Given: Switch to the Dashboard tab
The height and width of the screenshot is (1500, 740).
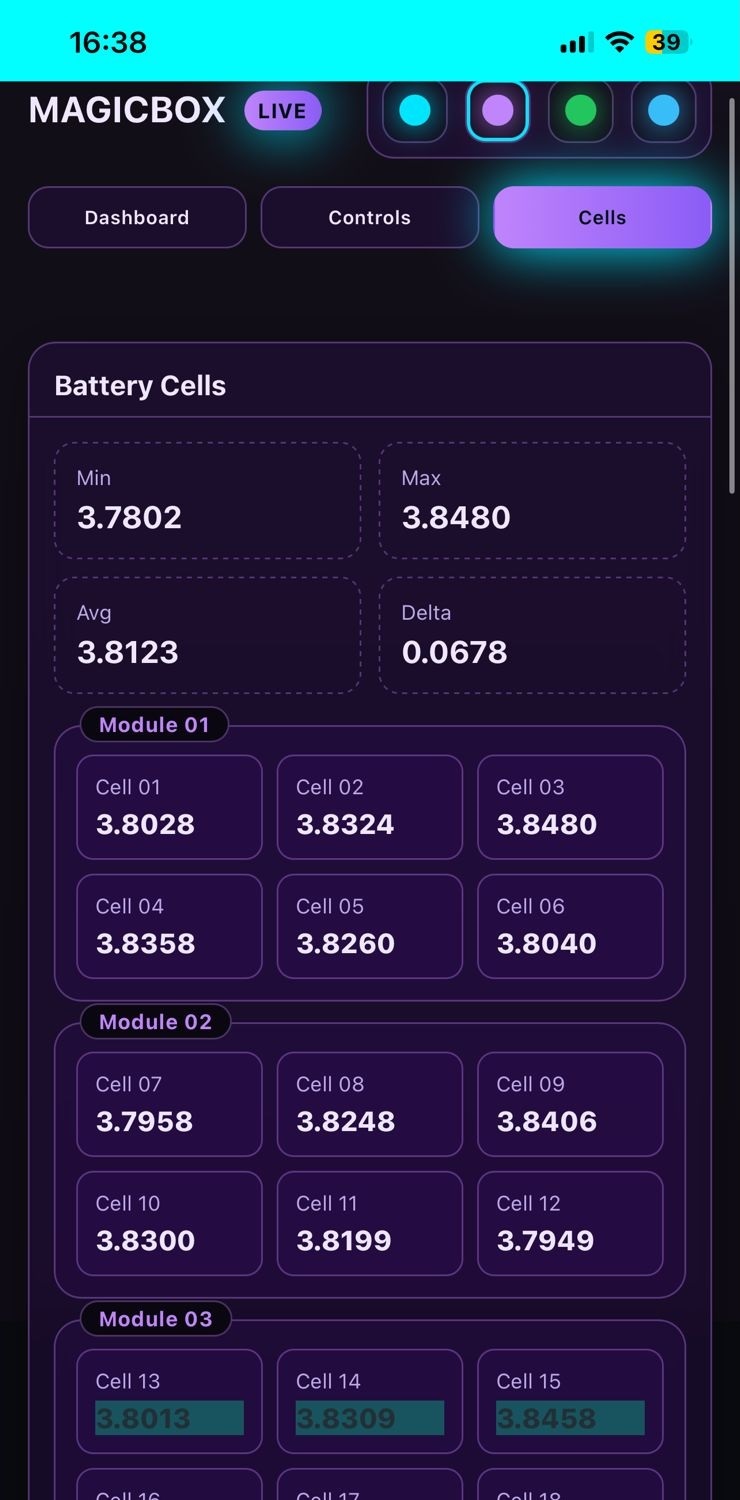Looking at the screenshot, I should pos(137,217).
